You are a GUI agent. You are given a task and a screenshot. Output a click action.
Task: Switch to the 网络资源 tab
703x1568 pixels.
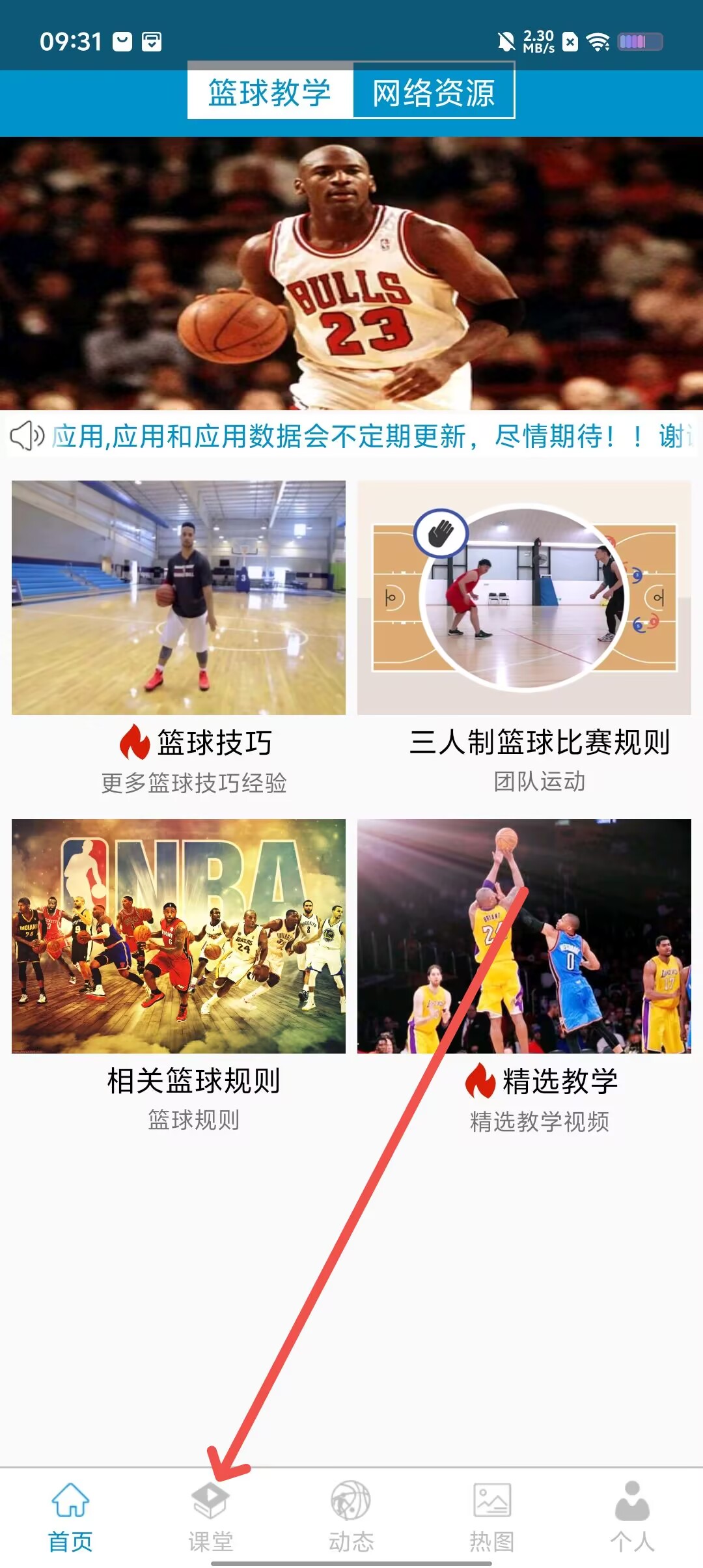pos(434,92)
